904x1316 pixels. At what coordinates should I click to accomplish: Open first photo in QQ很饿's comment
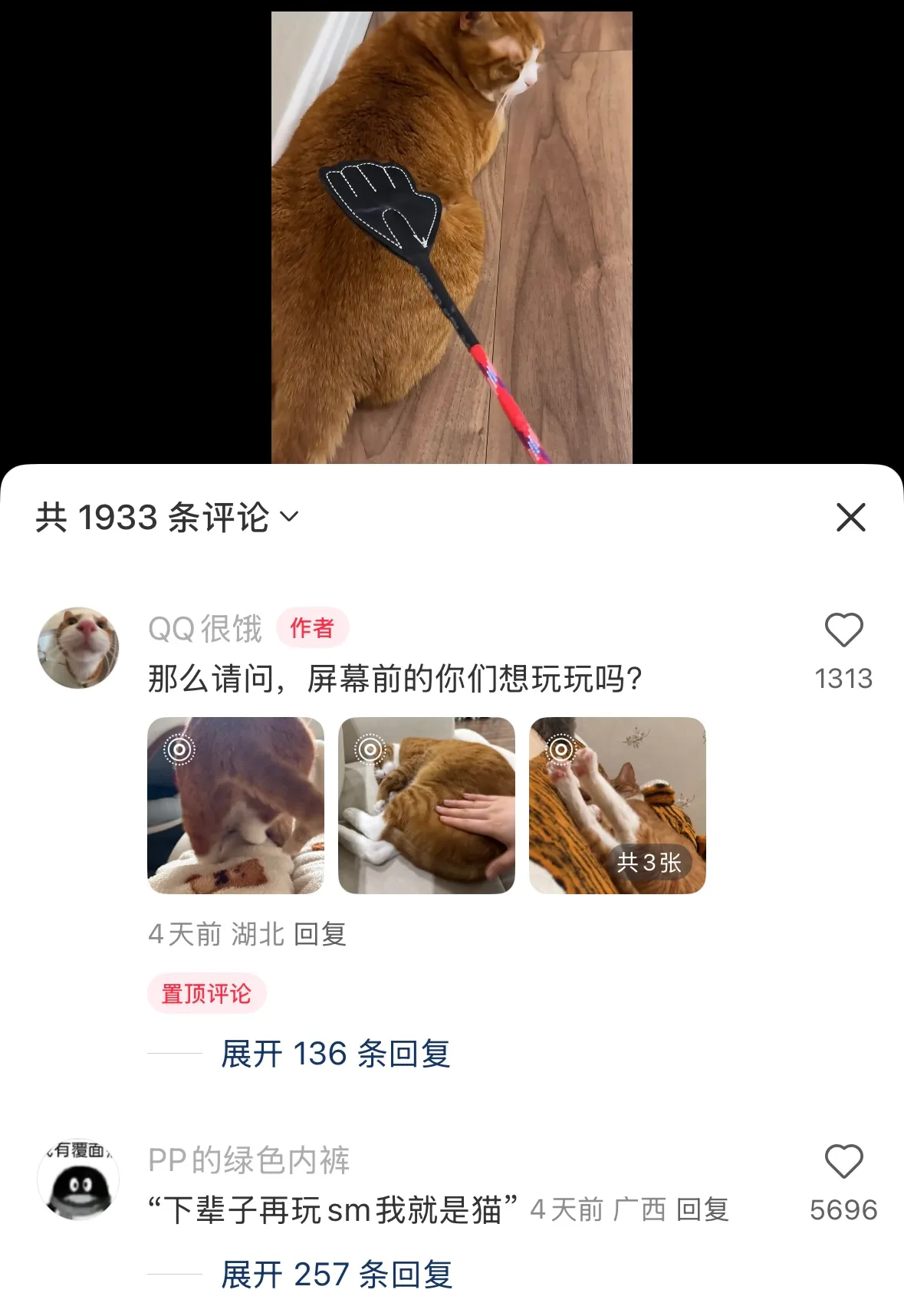235,805
